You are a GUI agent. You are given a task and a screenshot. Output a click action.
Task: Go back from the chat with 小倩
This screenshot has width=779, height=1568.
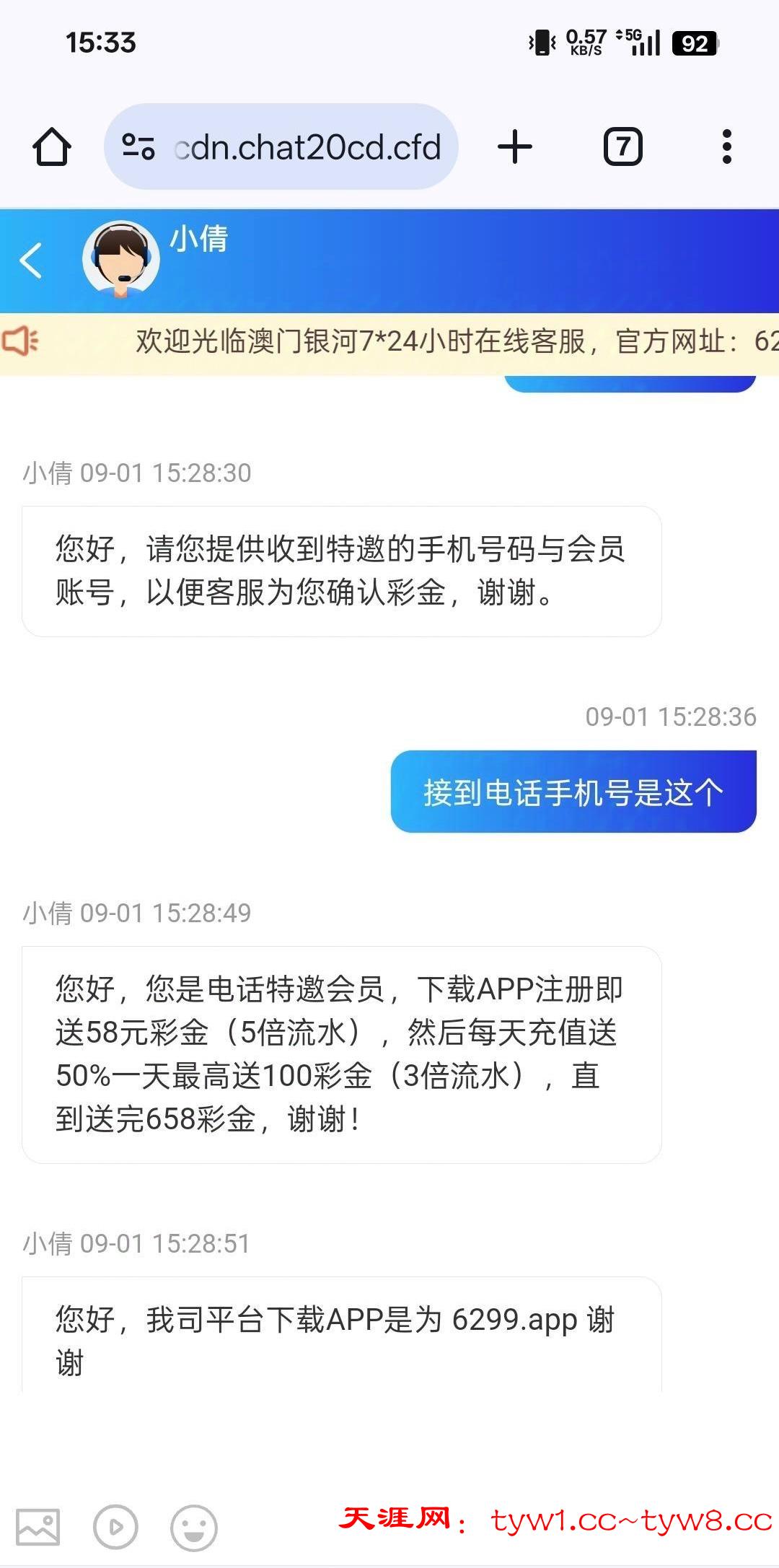tap(30, 260)
